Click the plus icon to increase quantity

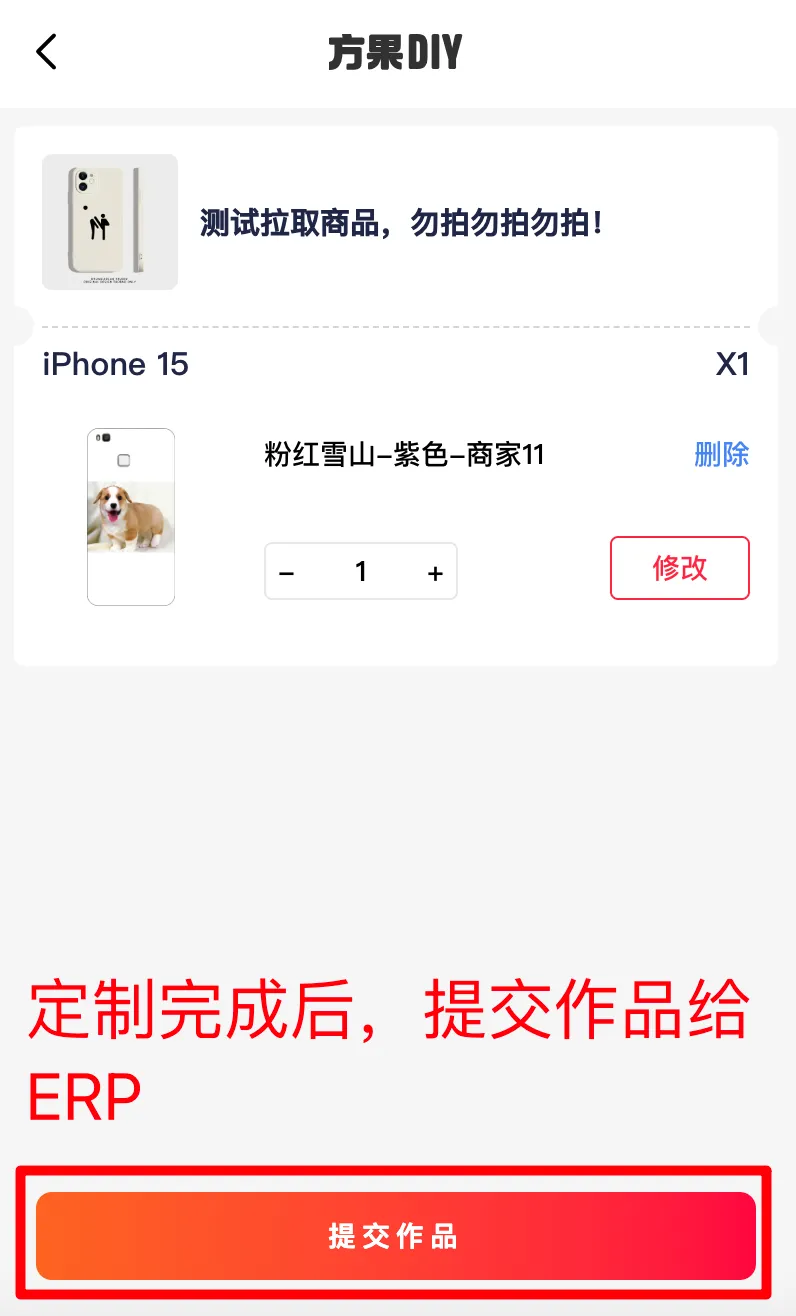[x=435, y=571]
